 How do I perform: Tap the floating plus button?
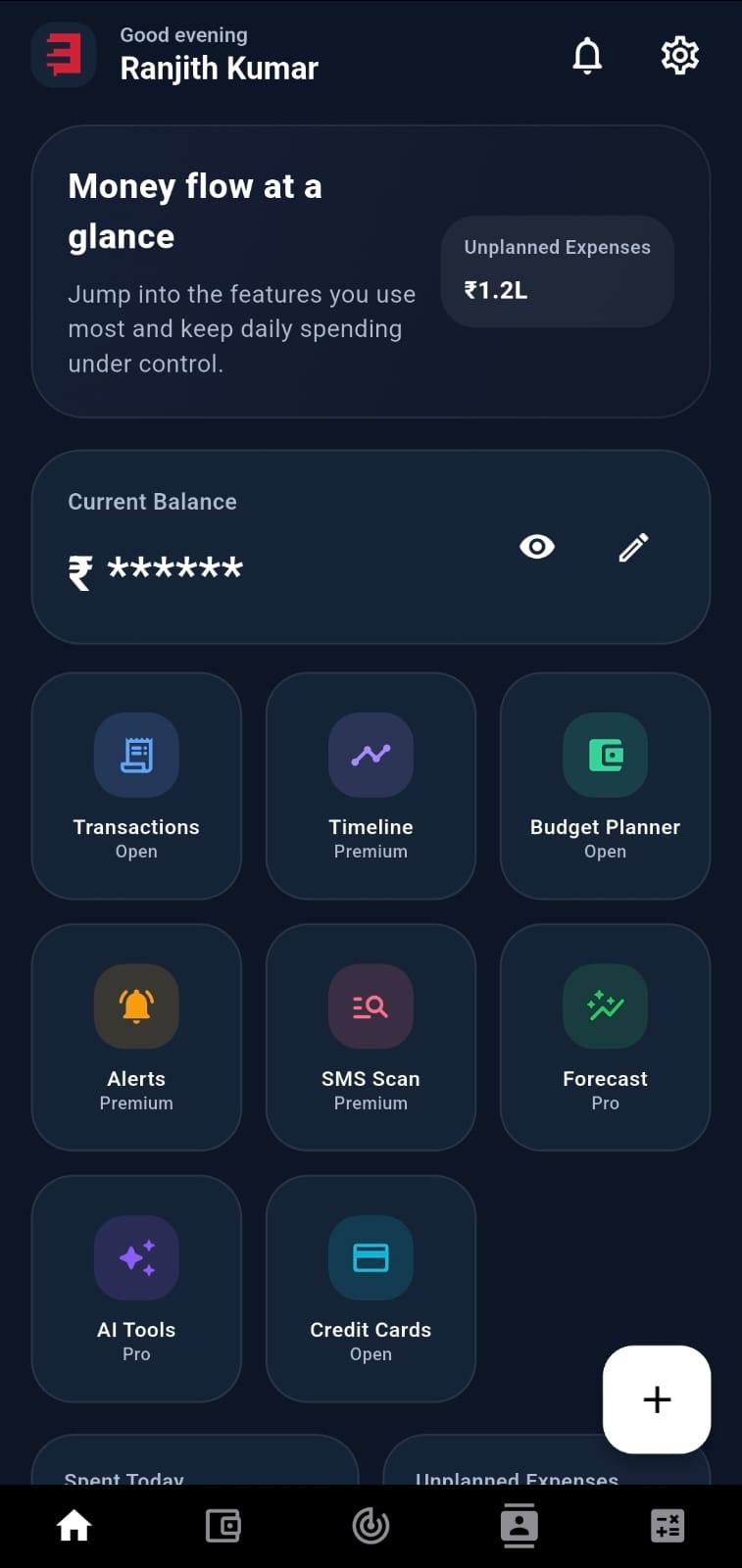[656, 1399]
